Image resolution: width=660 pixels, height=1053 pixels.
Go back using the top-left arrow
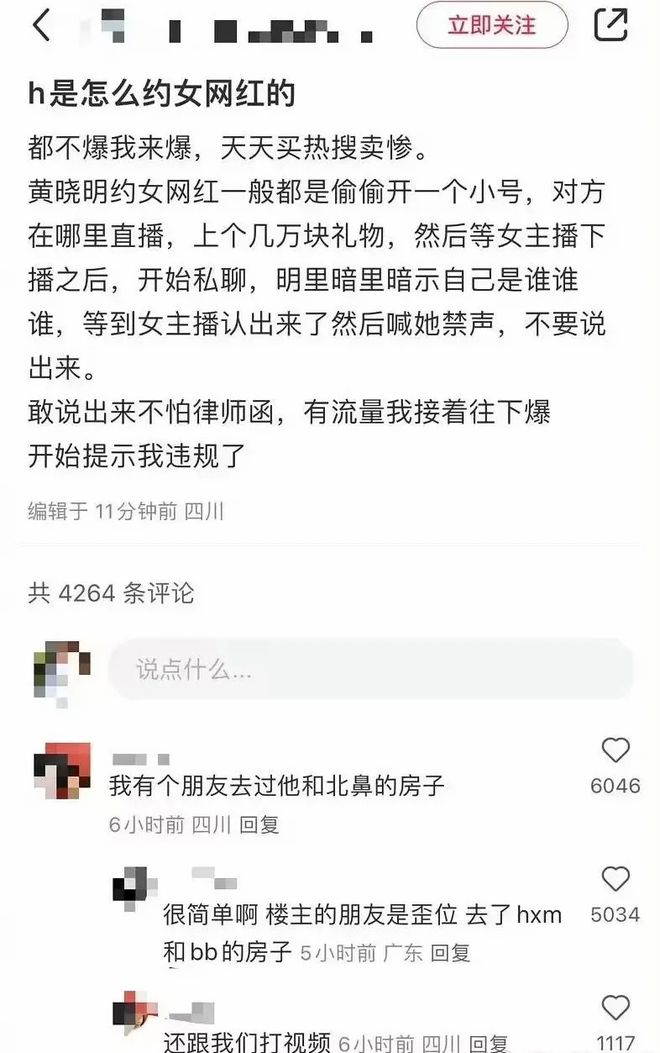click(x=41, y=26)
